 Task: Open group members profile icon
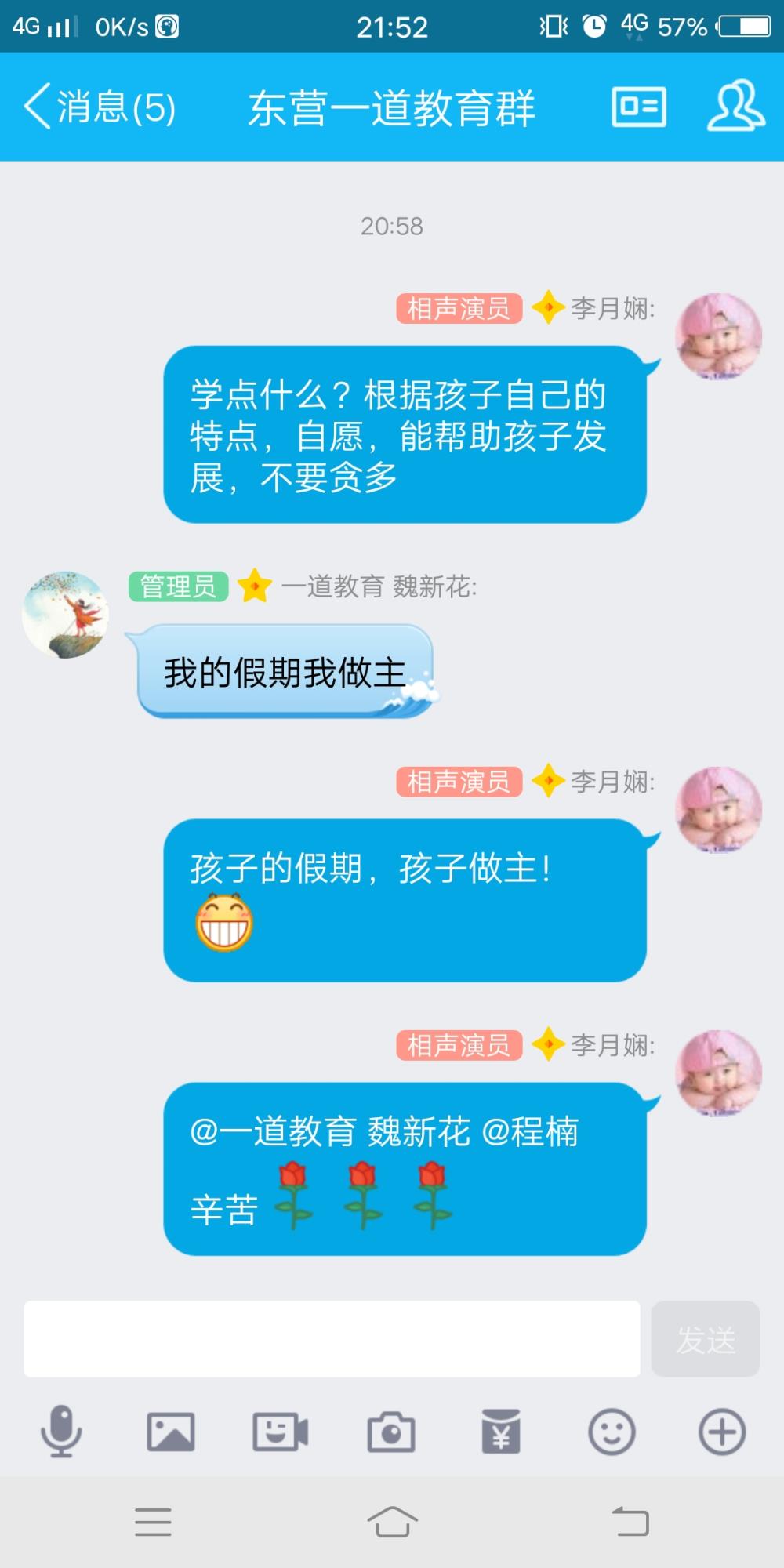point(735,105)
